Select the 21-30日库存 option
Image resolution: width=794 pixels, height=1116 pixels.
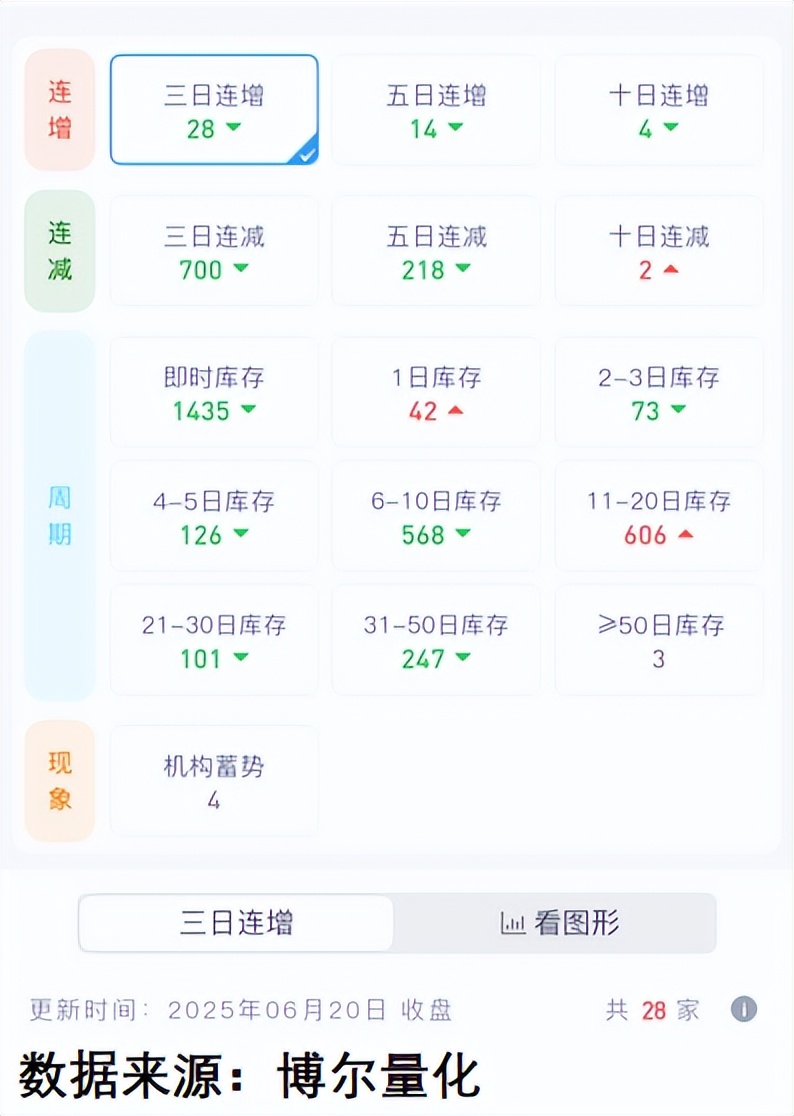tap(214, 640)
